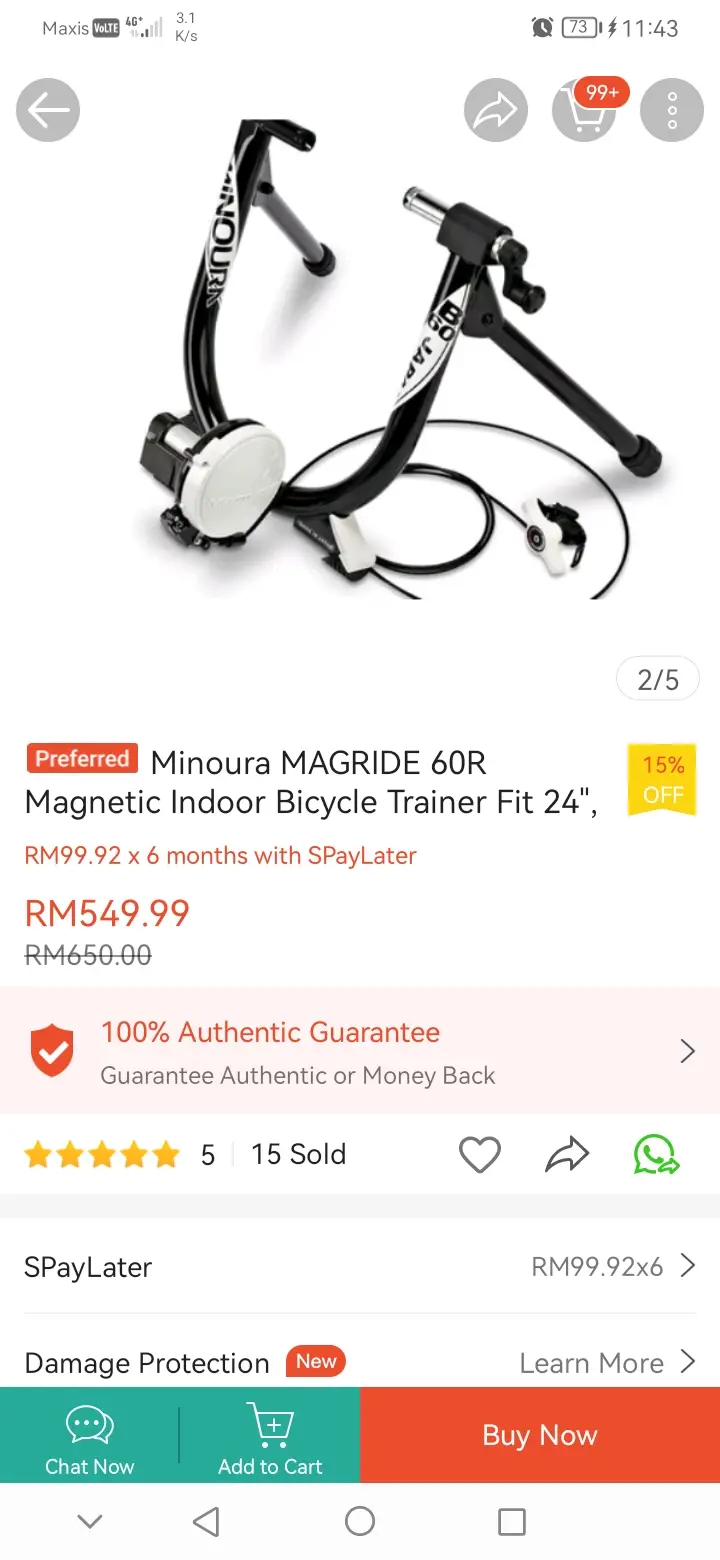
Task: Add to Cart this bicycle trainer
Action: click(270, 1436)
